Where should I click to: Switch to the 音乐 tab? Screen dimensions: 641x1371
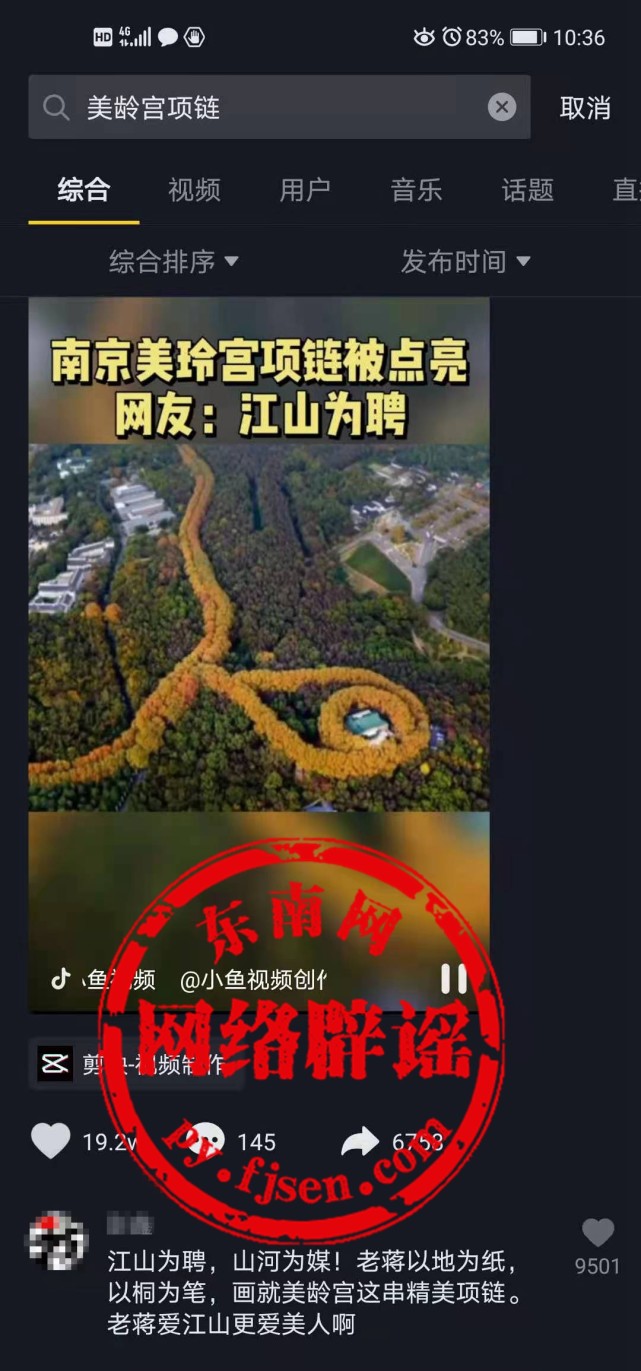416,190
